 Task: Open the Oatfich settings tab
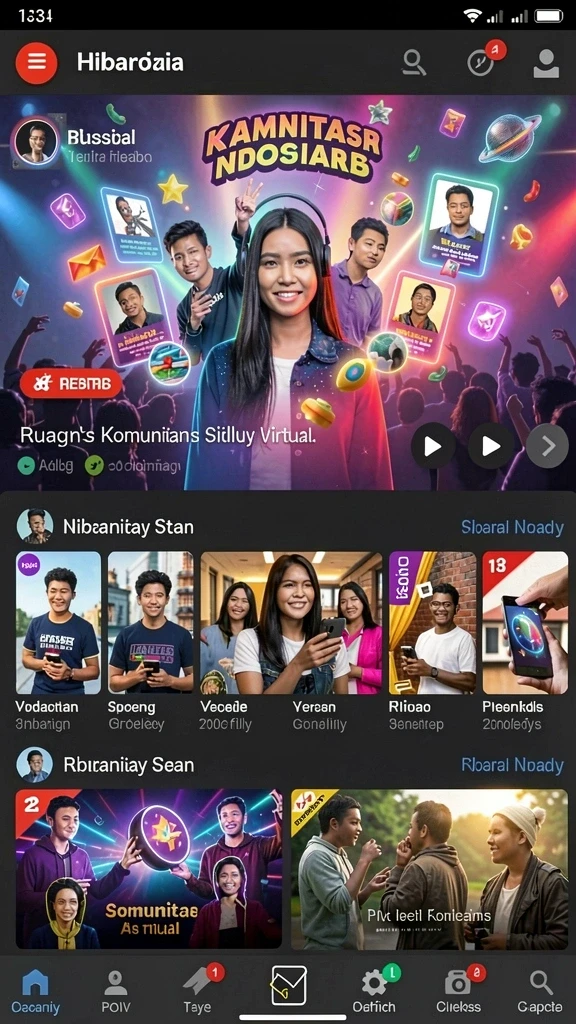374,989
